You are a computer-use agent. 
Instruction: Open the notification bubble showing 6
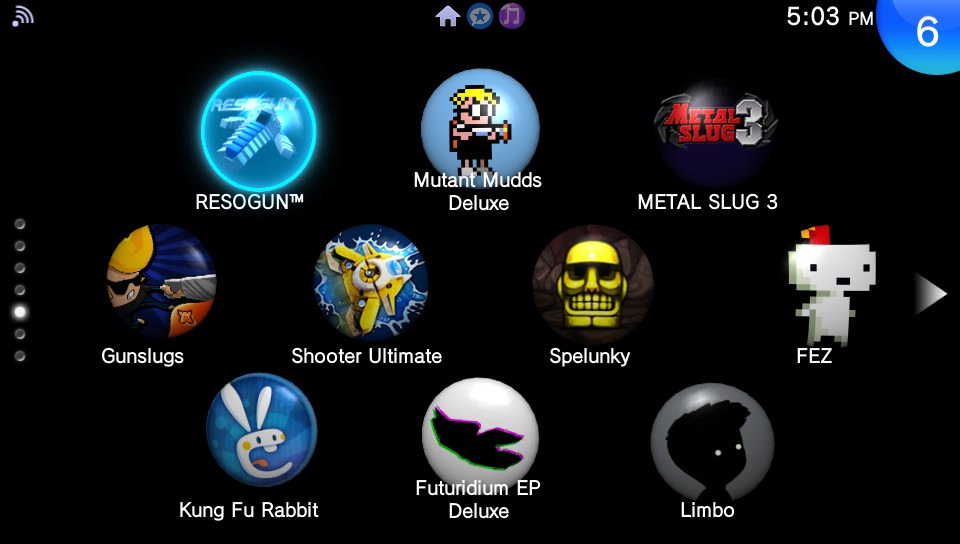pyautogui.click(x=925, y=32)
